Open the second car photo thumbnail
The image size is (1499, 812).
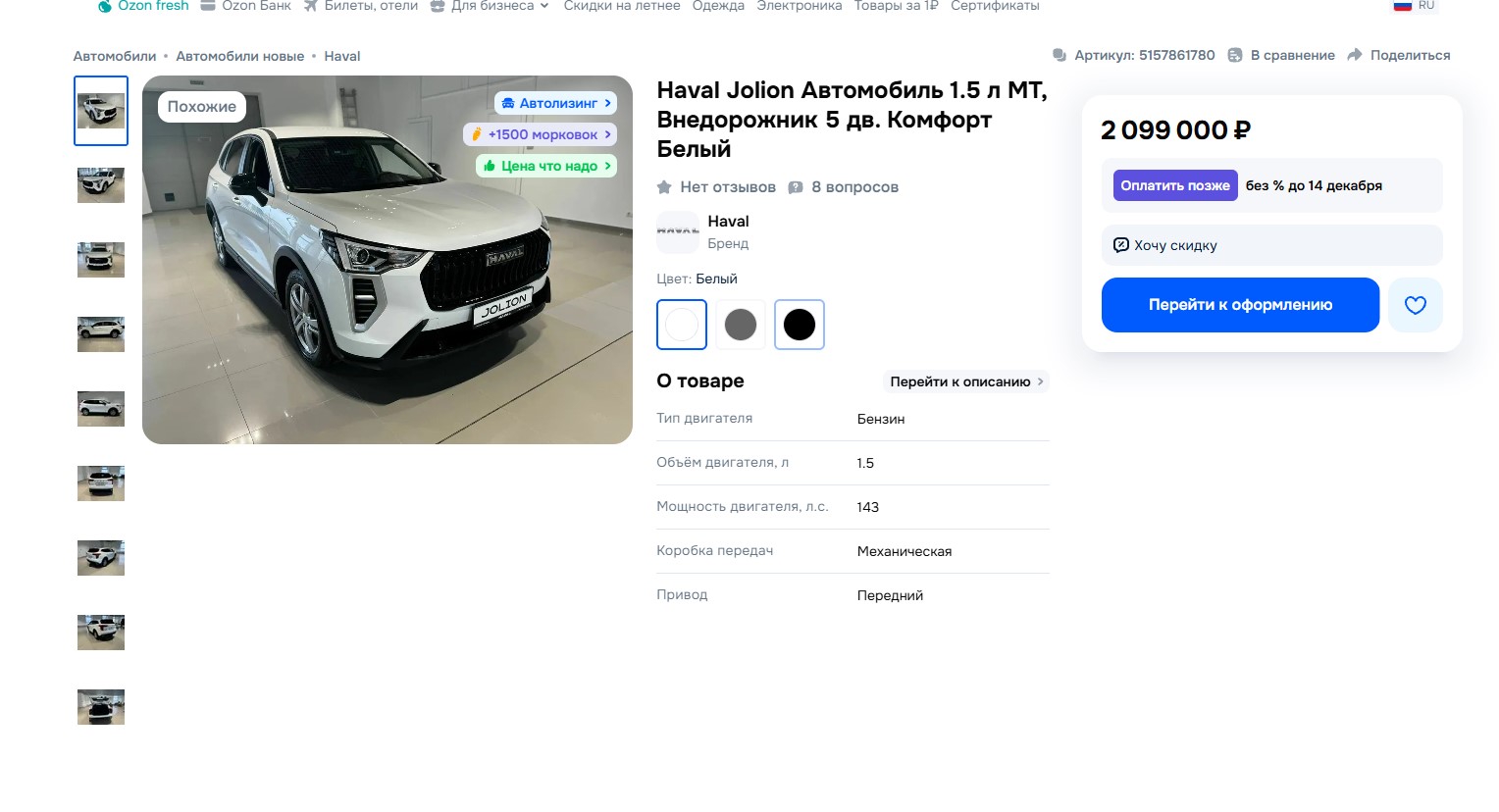pos(101,185)
